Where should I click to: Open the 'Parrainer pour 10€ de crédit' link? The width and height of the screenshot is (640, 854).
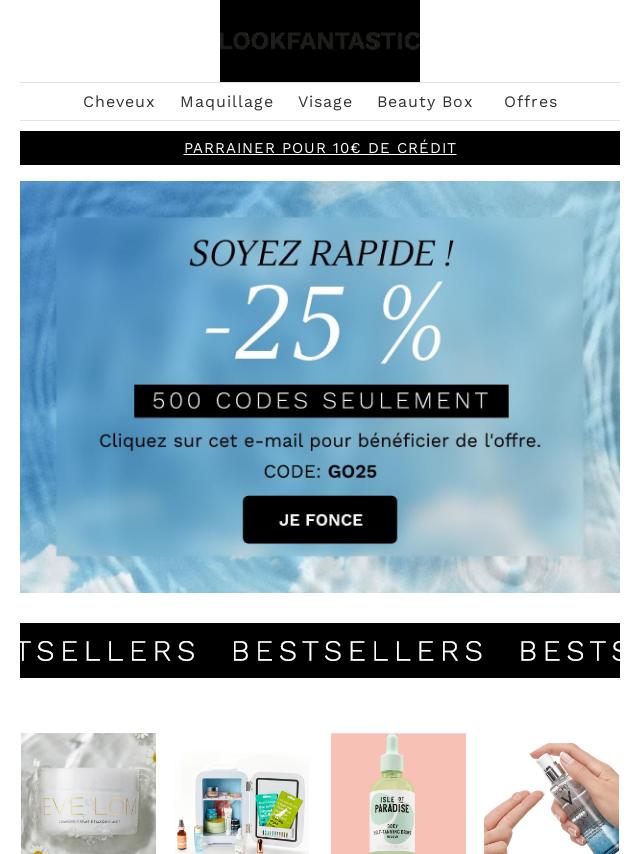(320, 148)
